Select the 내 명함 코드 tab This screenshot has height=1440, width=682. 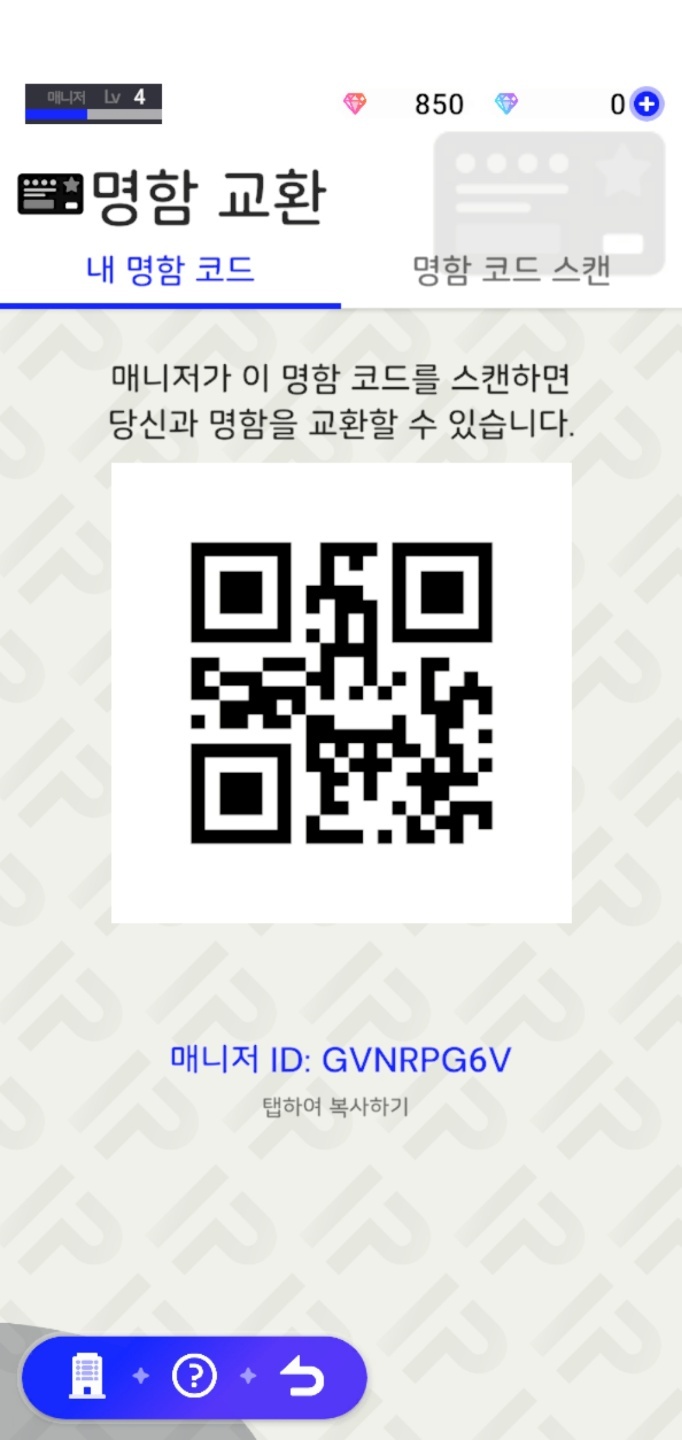point(170,270)
